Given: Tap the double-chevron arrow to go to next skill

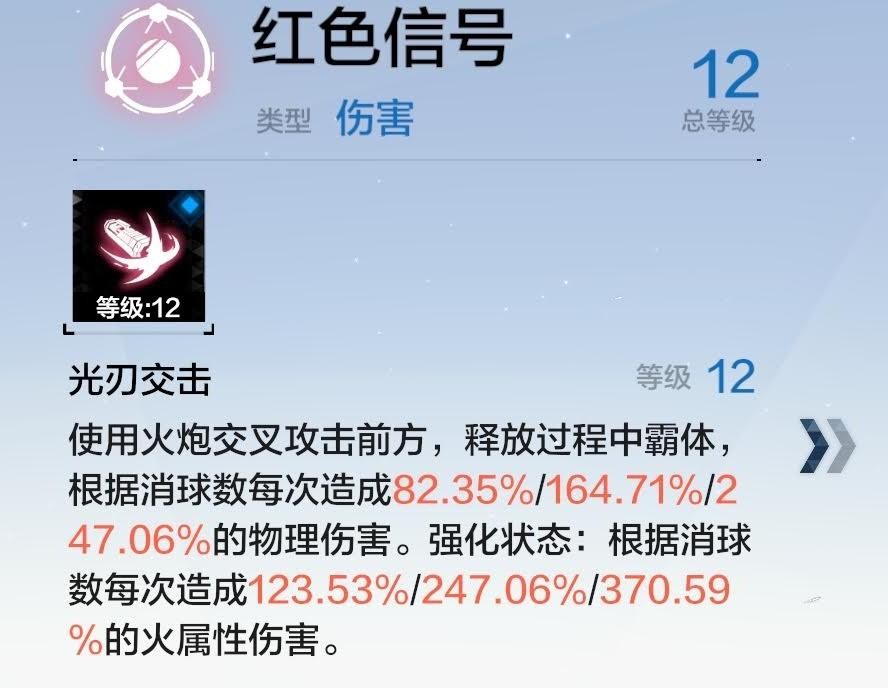Looking at the screenshot, I should tap(827, 445).
